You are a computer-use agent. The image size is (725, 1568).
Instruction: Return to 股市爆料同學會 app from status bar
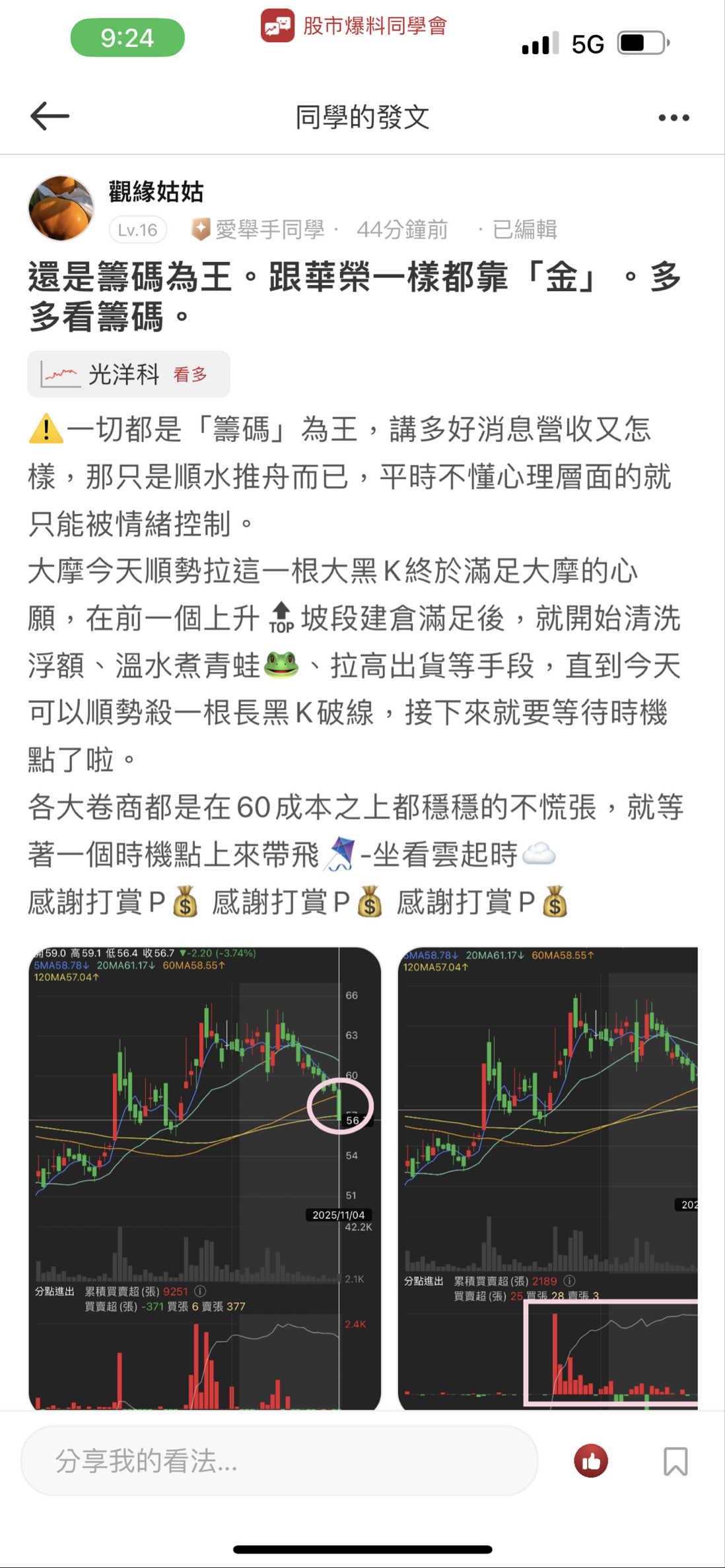point(355,26)
